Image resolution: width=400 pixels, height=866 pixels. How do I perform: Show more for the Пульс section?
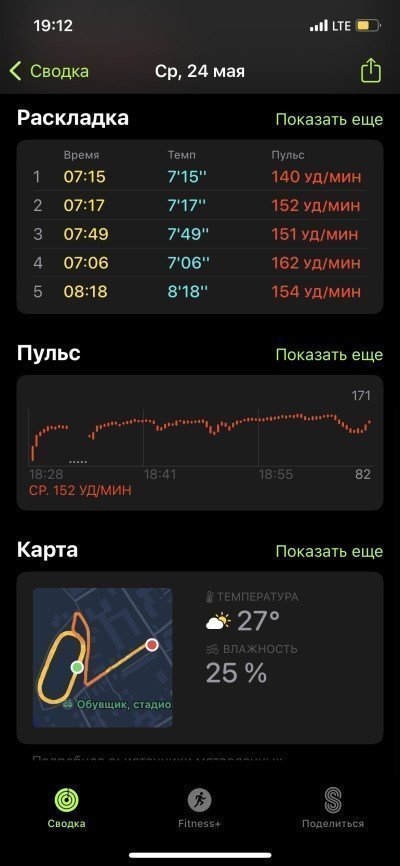[329, 355]
